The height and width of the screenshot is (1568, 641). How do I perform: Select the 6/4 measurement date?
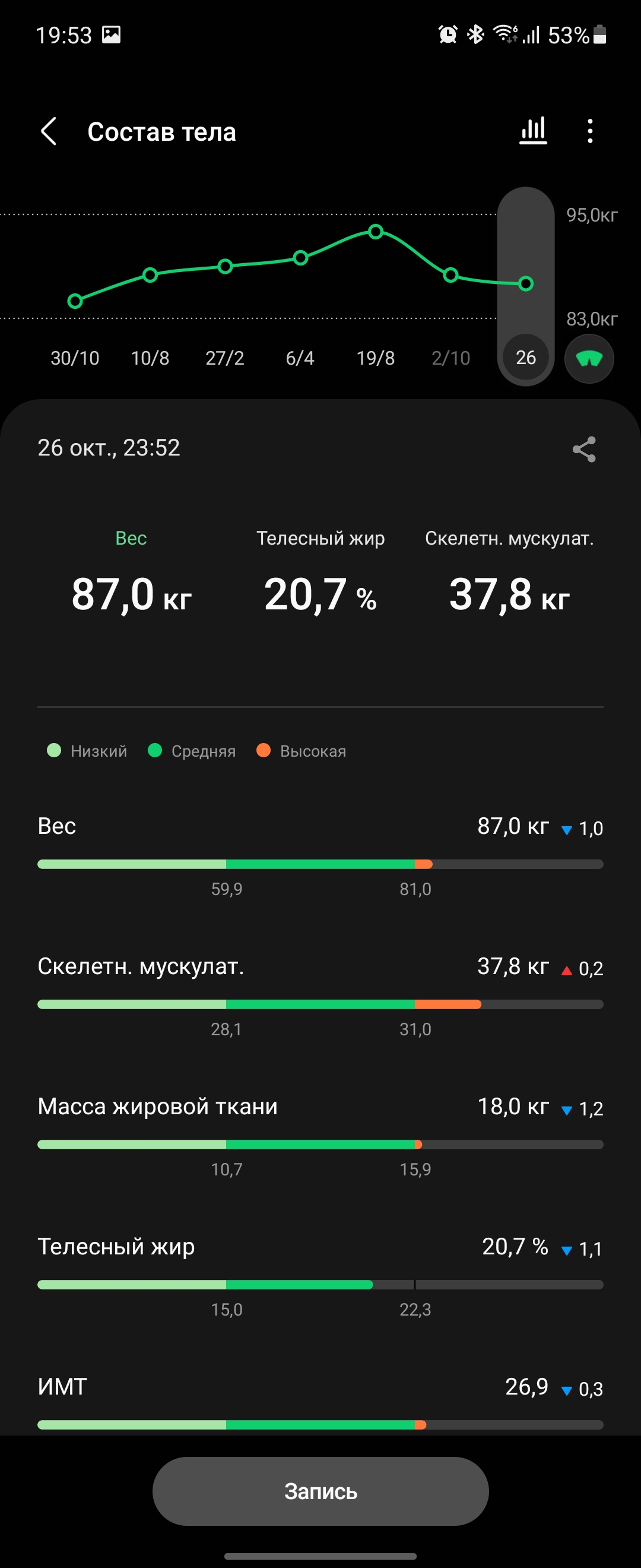(x=300, y=358)
